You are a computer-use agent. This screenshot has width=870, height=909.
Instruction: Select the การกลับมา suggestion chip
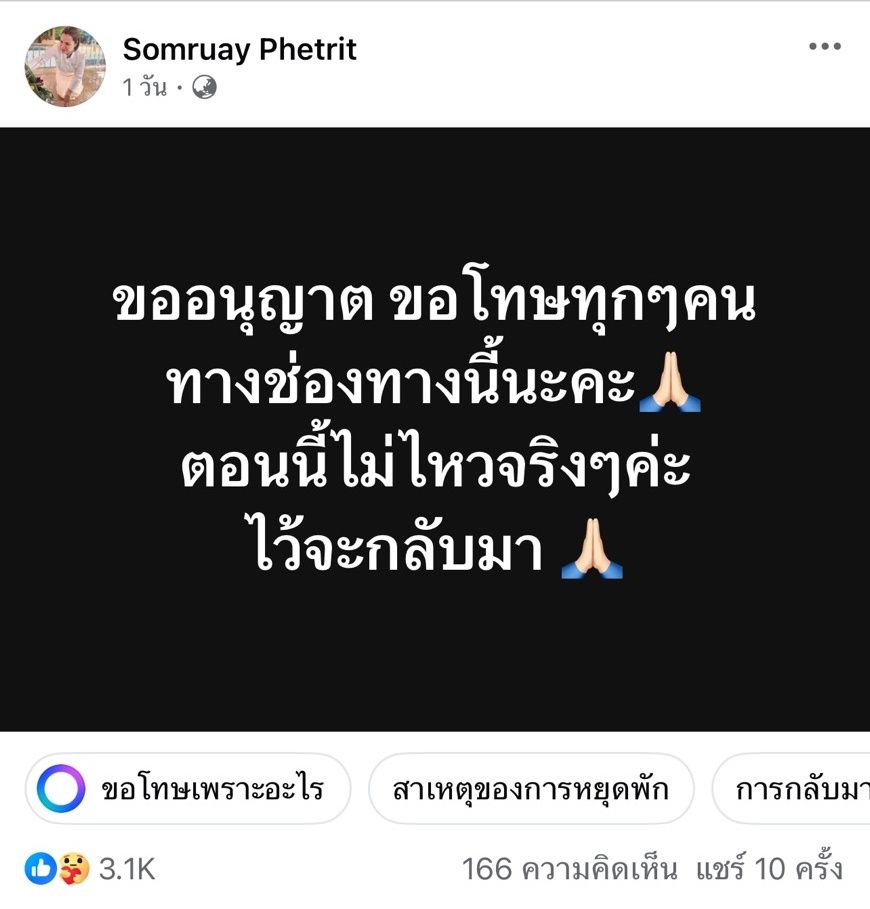click(795, 789)
